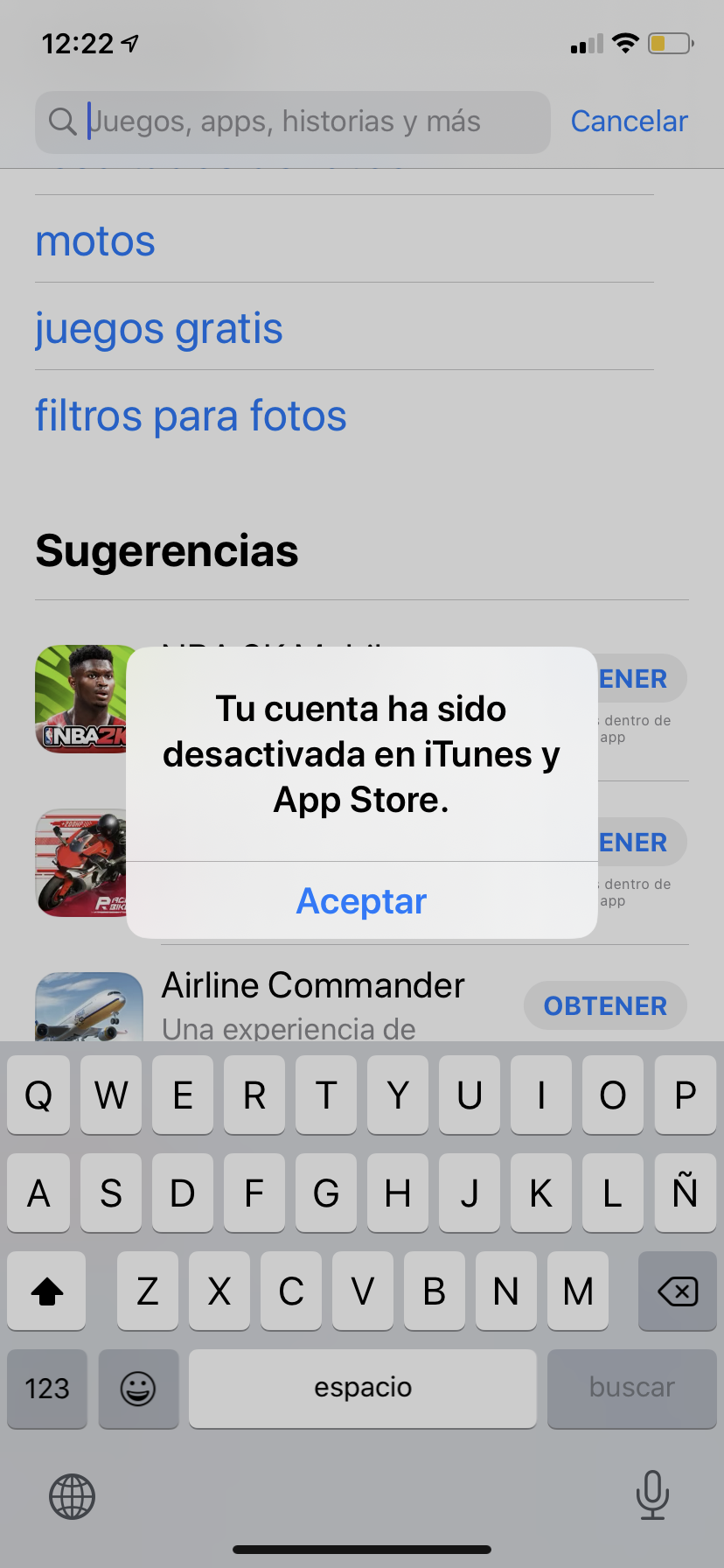
Task: Start dictation with the microphone
Action: tap(652, 1494)
